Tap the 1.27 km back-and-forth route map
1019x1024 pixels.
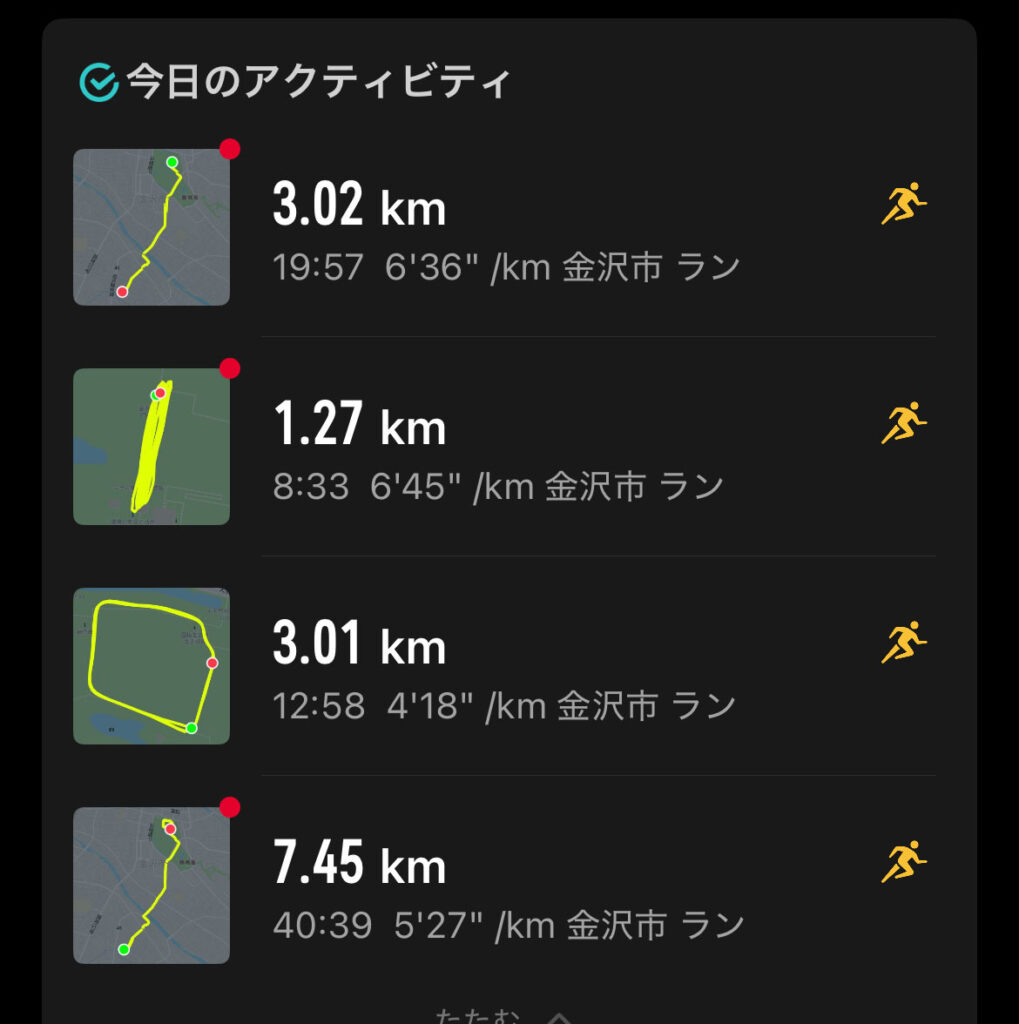point(150,447)
